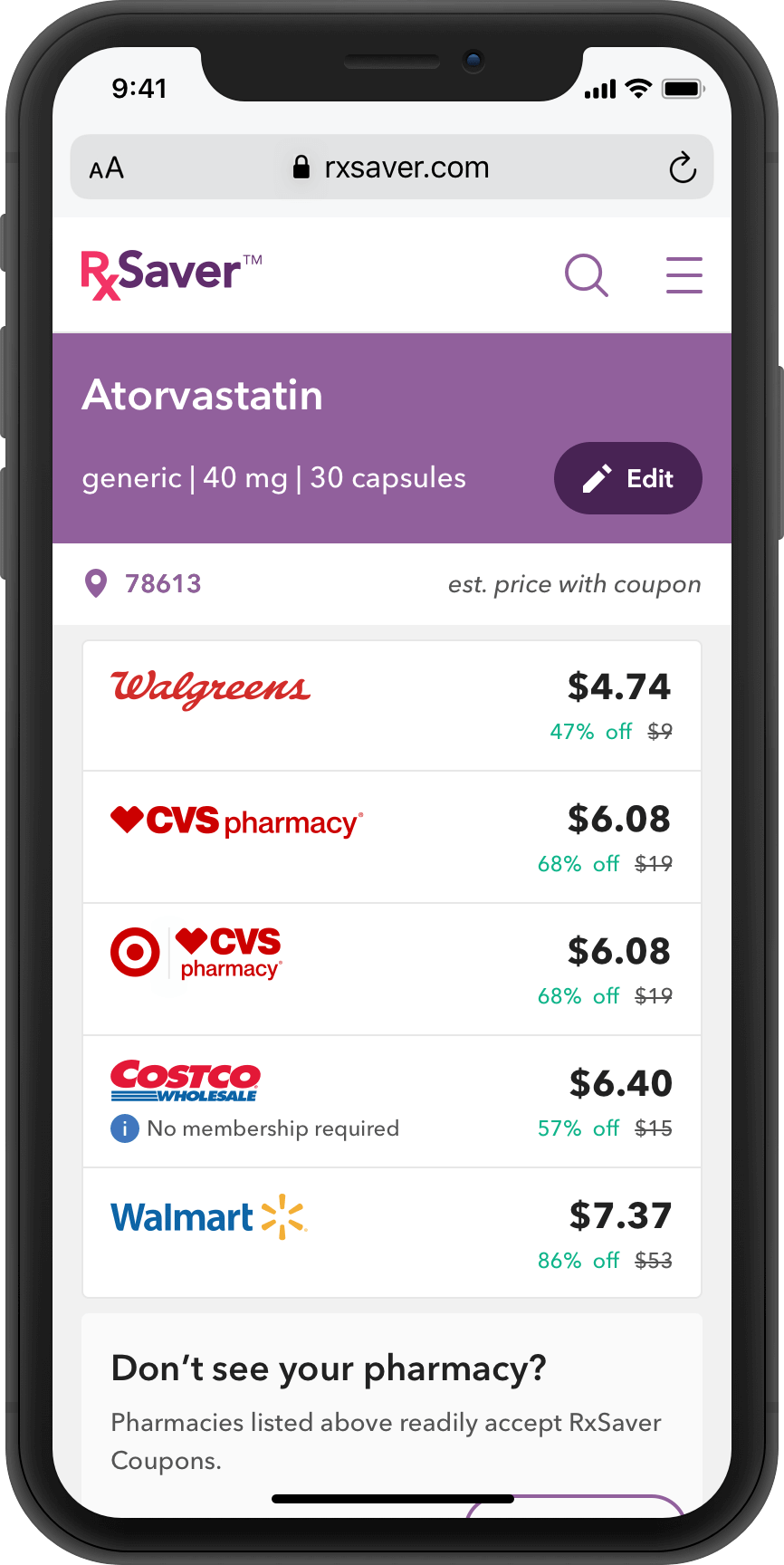Open the CVS pharmacy price offer
The height and width of the screenshot is (1565, 784).
tap(391, 838)
